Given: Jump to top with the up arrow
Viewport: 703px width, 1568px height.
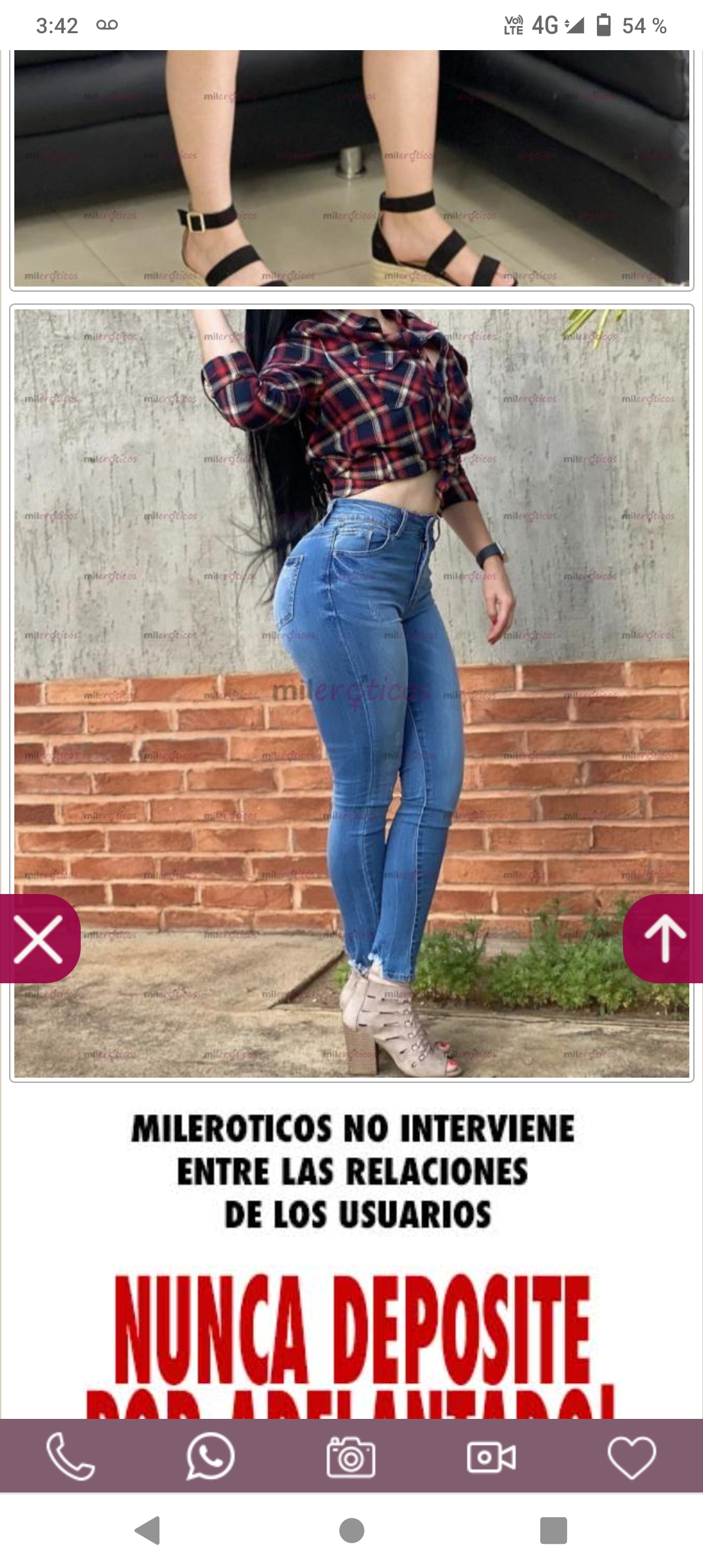Looking at the screenshot, I should [x=664, y=938].
